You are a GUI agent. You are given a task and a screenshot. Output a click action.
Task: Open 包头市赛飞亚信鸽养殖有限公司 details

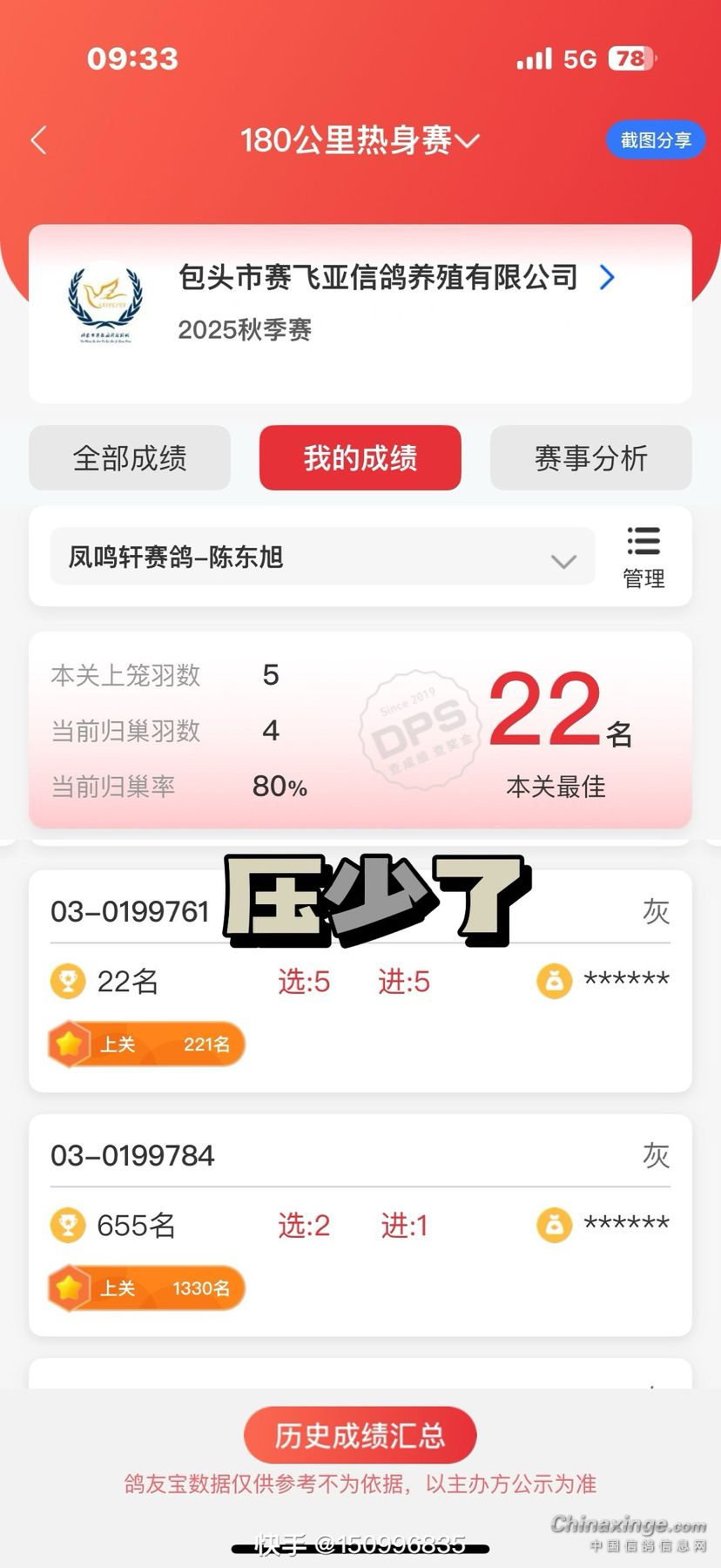coord(607,278)
